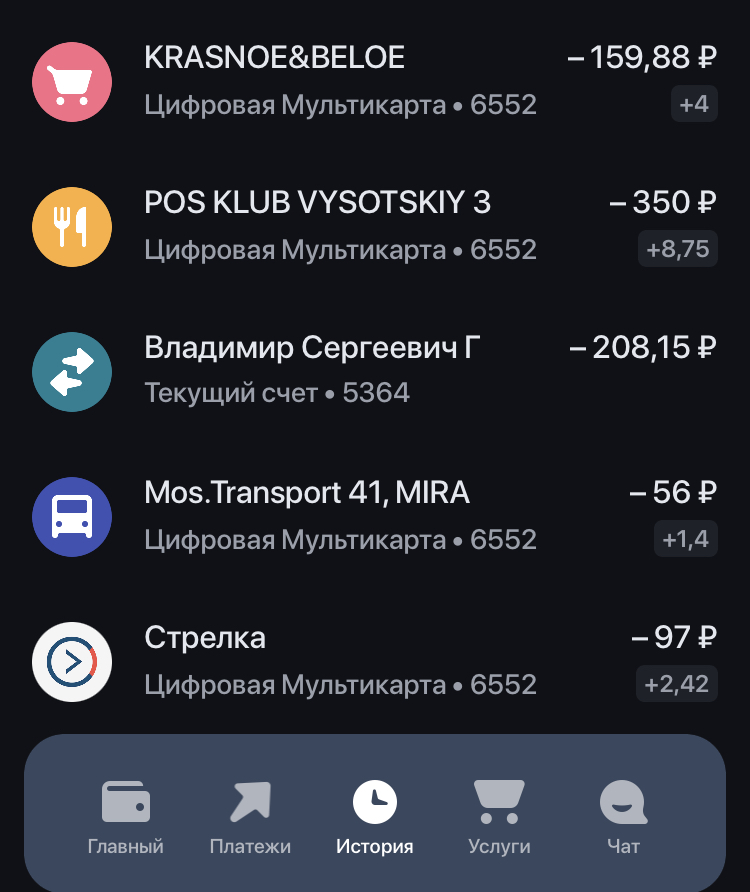This screenshot has width=750, height=892.
Task: Switch to the Главный tab
Action: 126,817
